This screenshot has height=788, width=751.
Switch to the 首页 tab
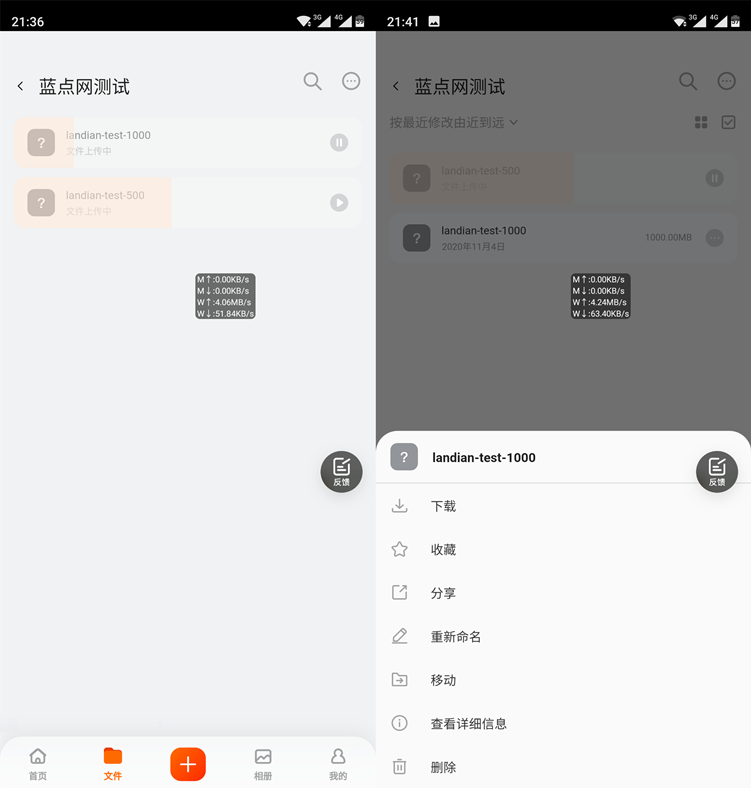[37, 764]
